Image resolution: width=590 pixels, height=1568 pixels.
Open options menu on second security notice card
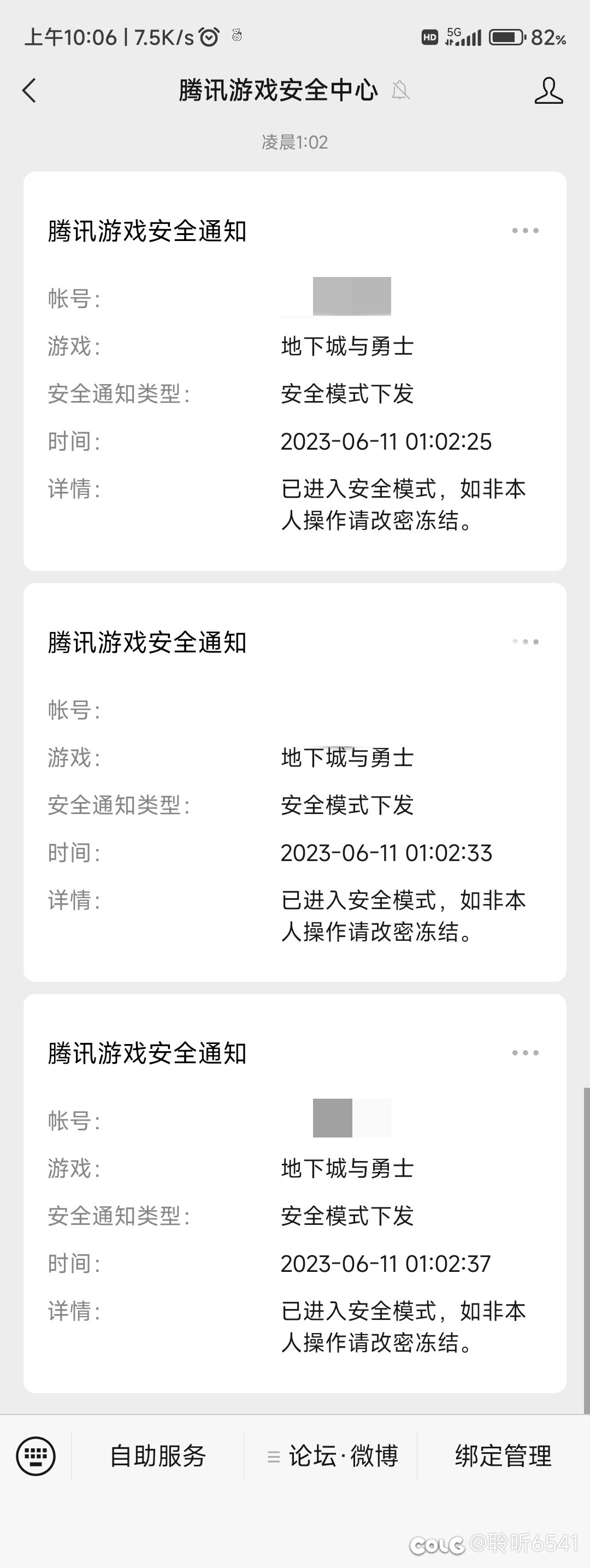pos(526,641)
